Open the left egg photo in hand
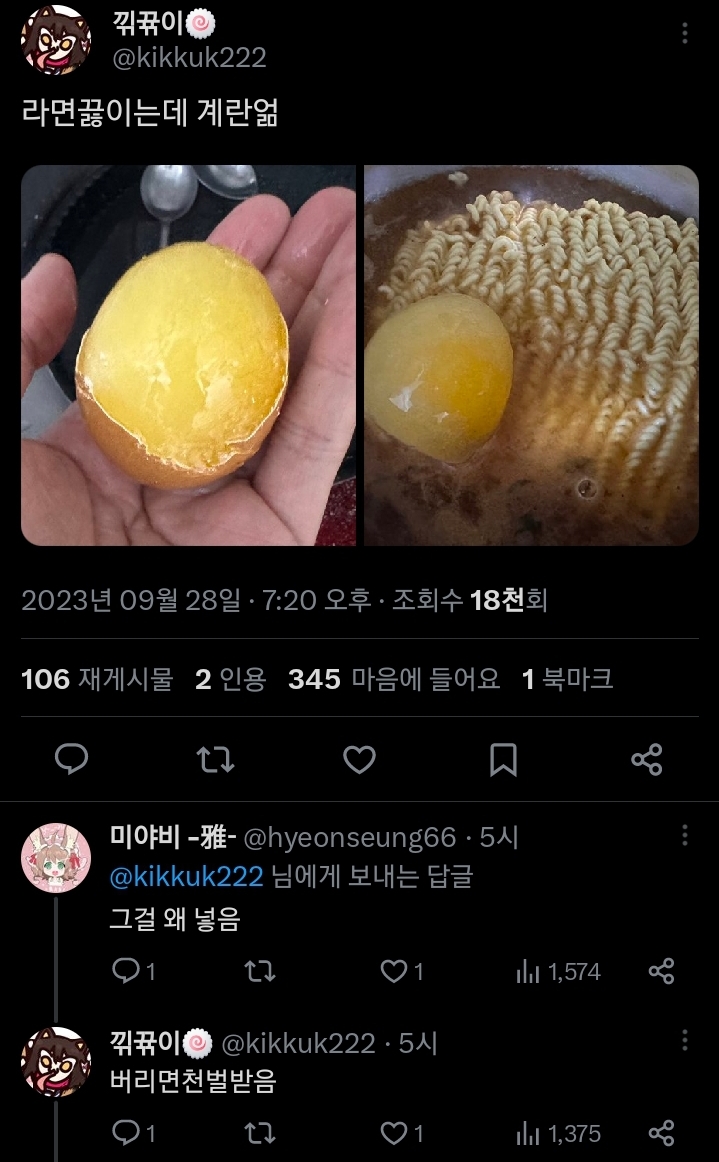Viewport: 719px width, 1162px height. tap(188, 355)
